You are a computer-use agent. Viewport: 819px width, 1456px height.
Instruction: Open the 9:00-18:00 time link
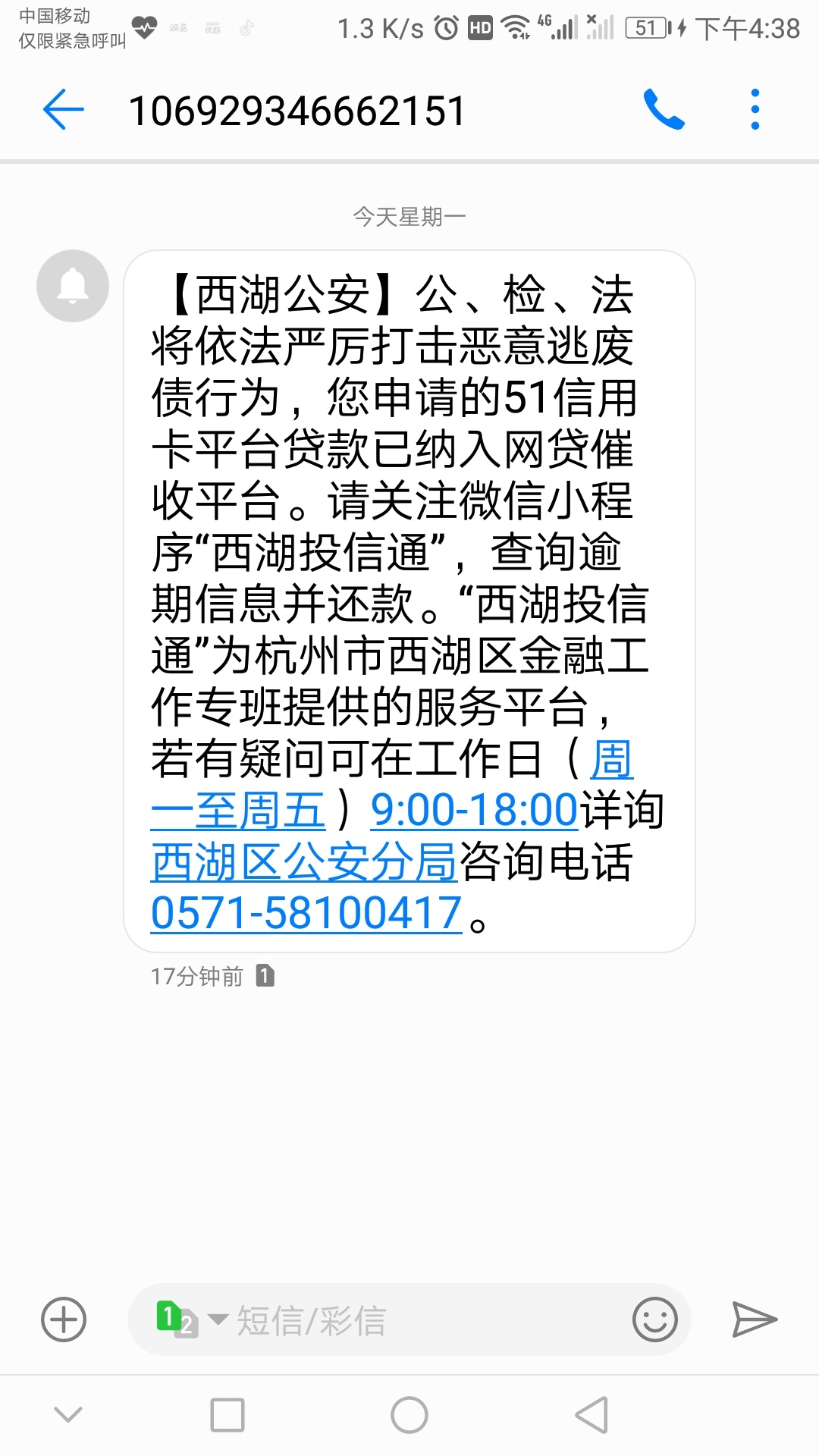(x=474, y=810)
